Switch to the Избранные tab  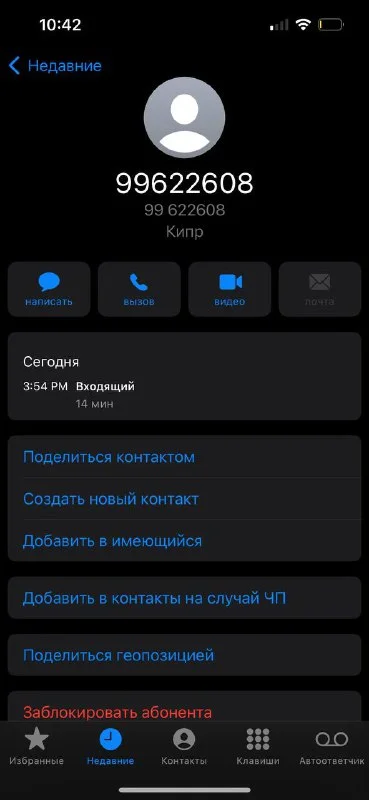37,746
